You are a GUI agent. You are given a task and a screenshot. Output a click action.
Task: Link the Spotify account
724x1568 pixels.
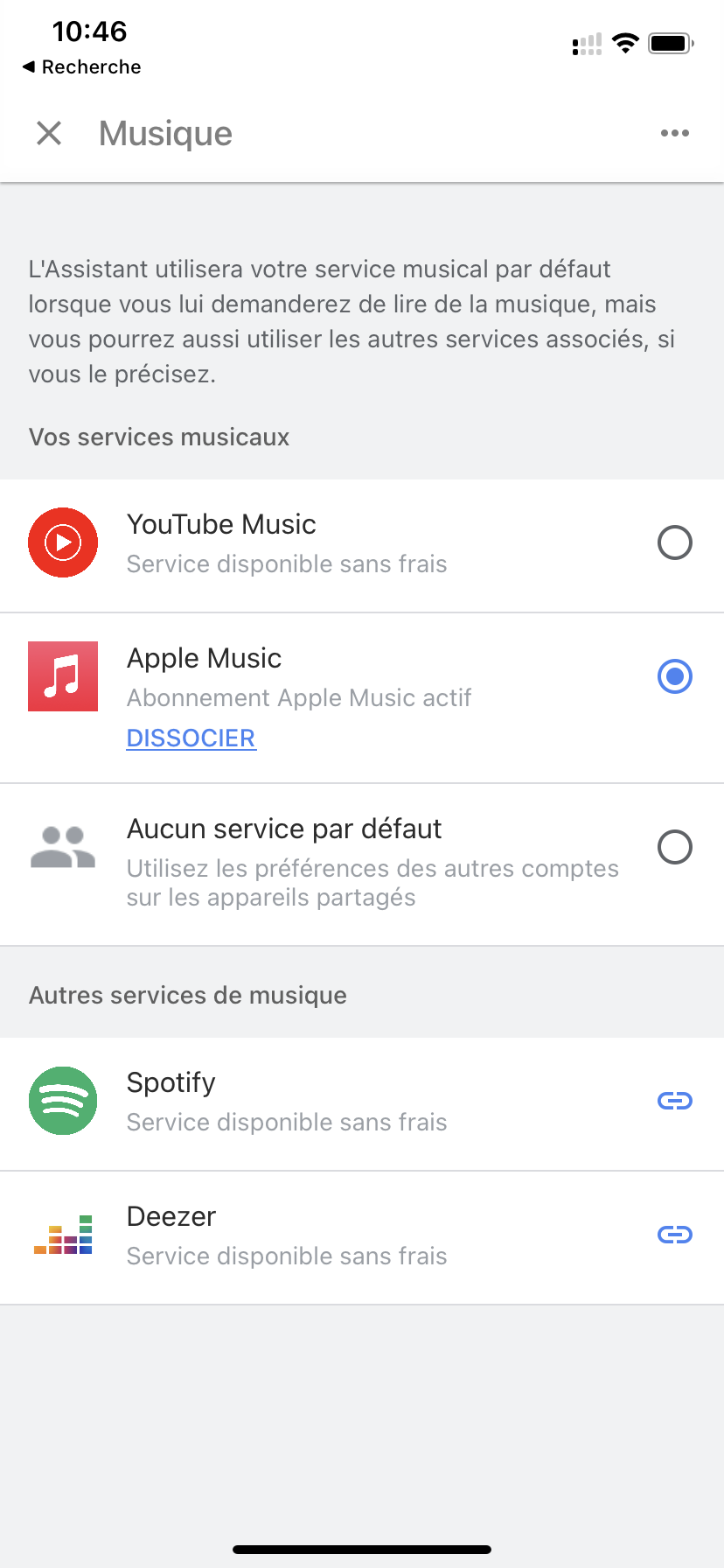point(674,1101)
